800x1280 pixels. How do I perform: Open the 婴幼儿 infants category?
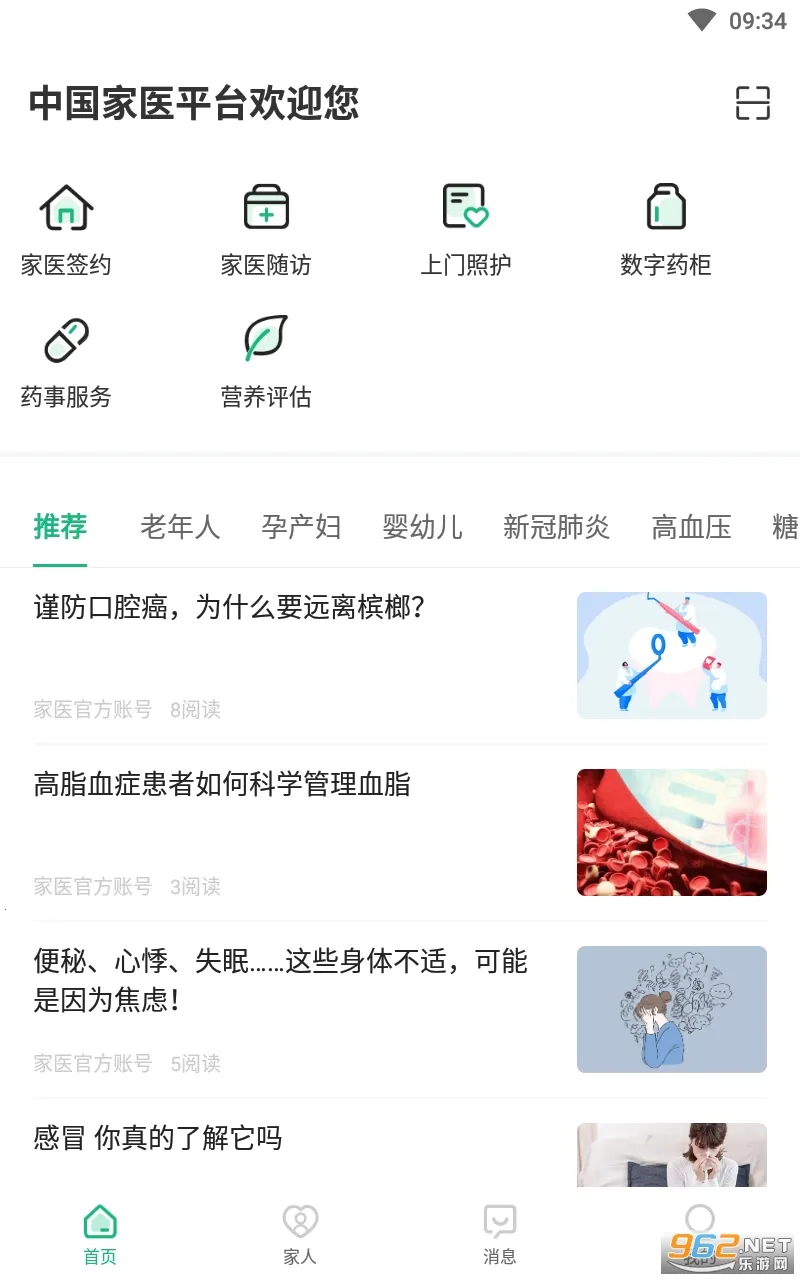pyautogui.click(x=422, y=527)
